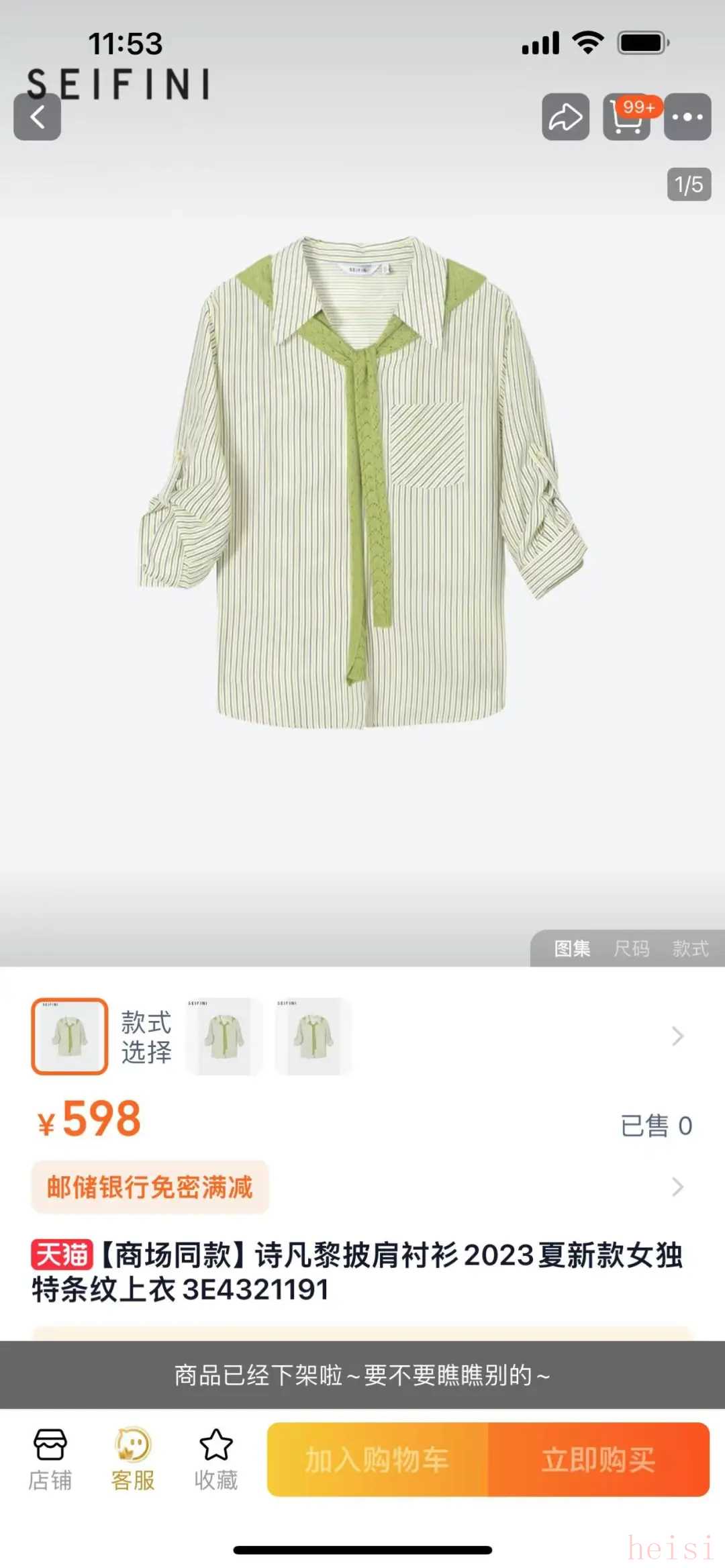Image resolution: width=725 pixels, height=1568 pixels.
Task: Tap 加入购物车 to add to cart
Action: 377,1459
